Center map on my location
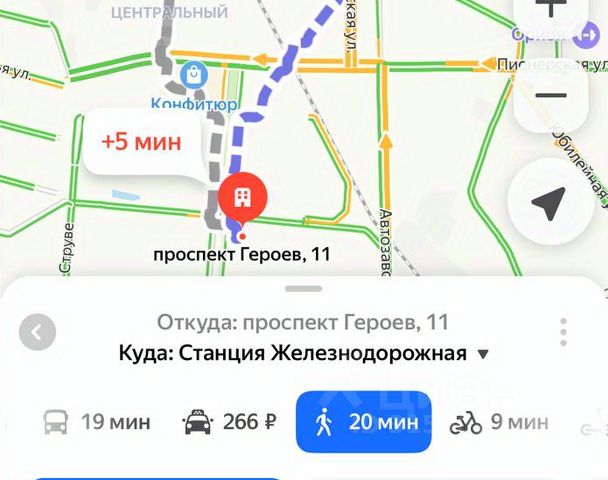Image resolution: width=608 pixels, height=480 pixels. point(549,206)
